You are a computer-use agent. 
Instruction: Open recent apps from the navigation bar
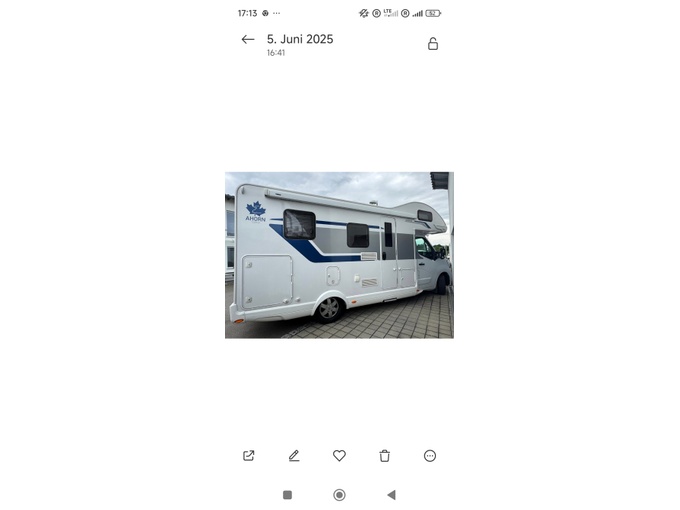click(x=288, y=495)
